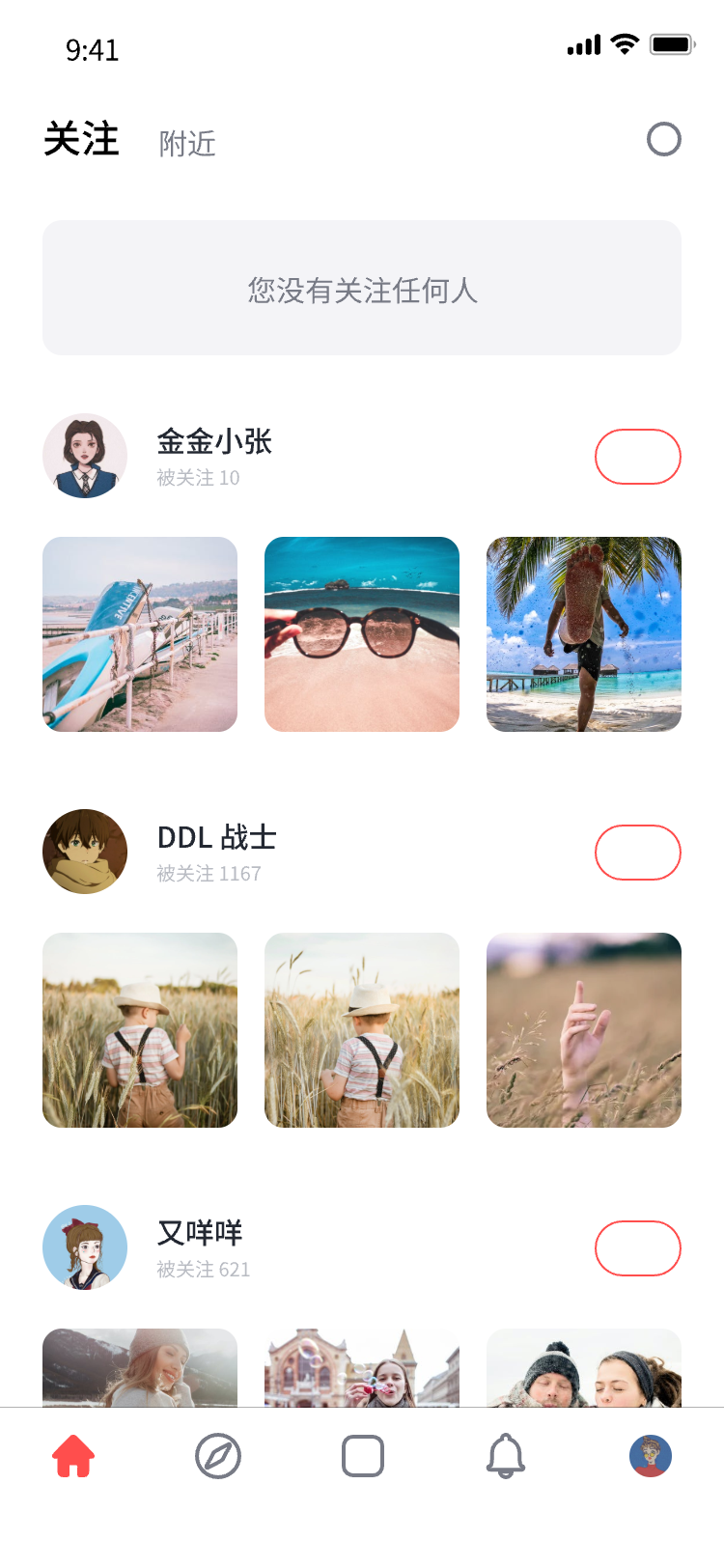Open 金金小张's profile avatar

85,457
